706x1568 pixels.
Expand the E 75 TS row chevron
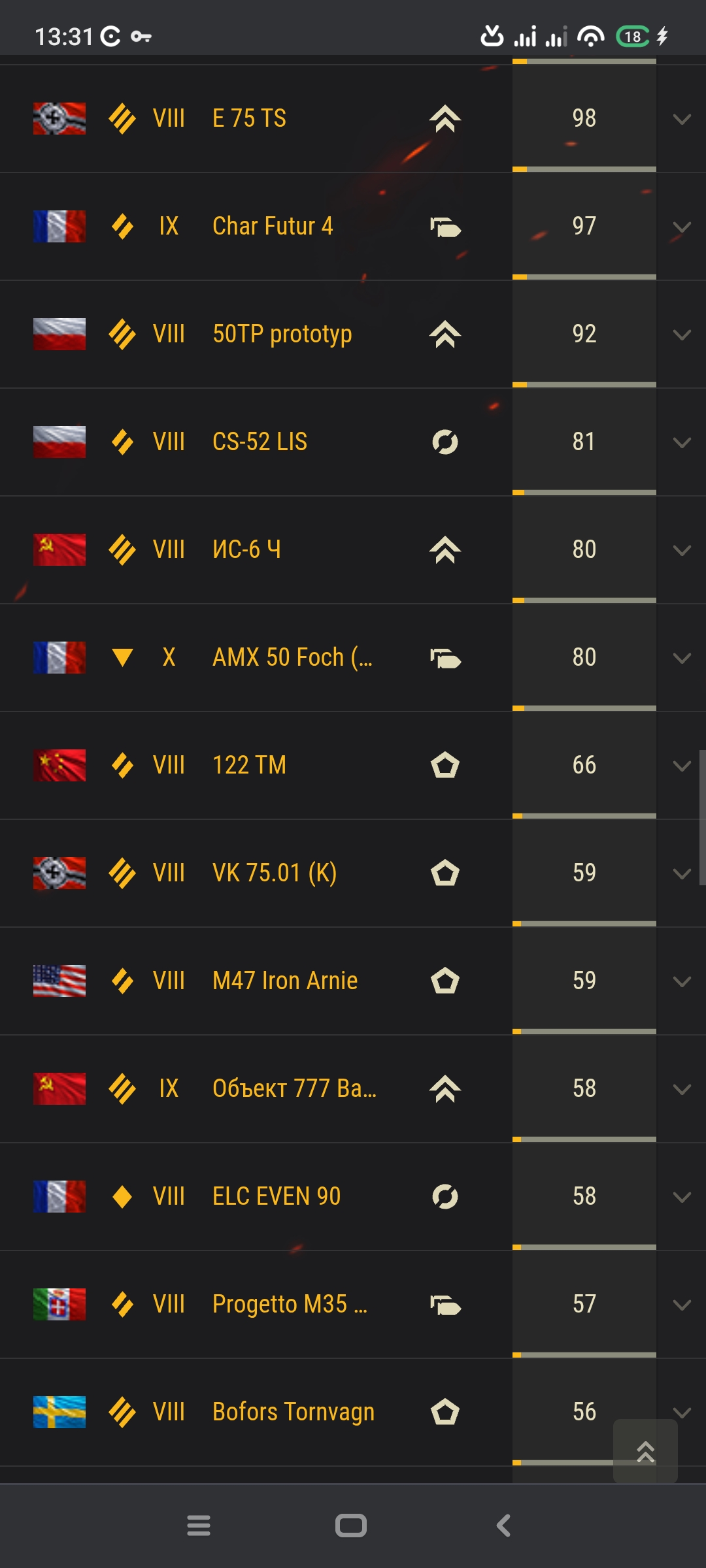tap(681, 119)
